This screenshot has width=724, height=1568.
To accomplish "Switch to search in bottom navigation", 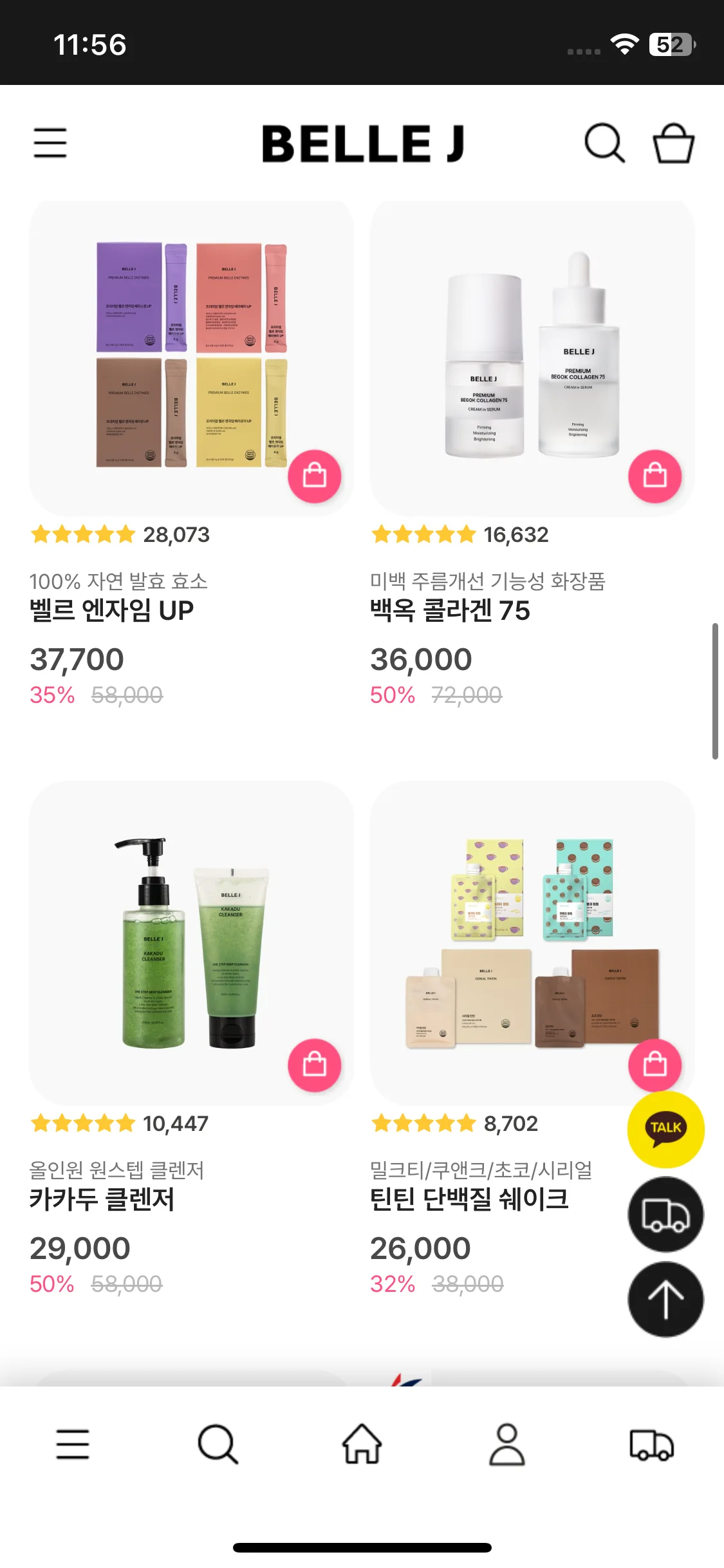I will coord(218,1444).
